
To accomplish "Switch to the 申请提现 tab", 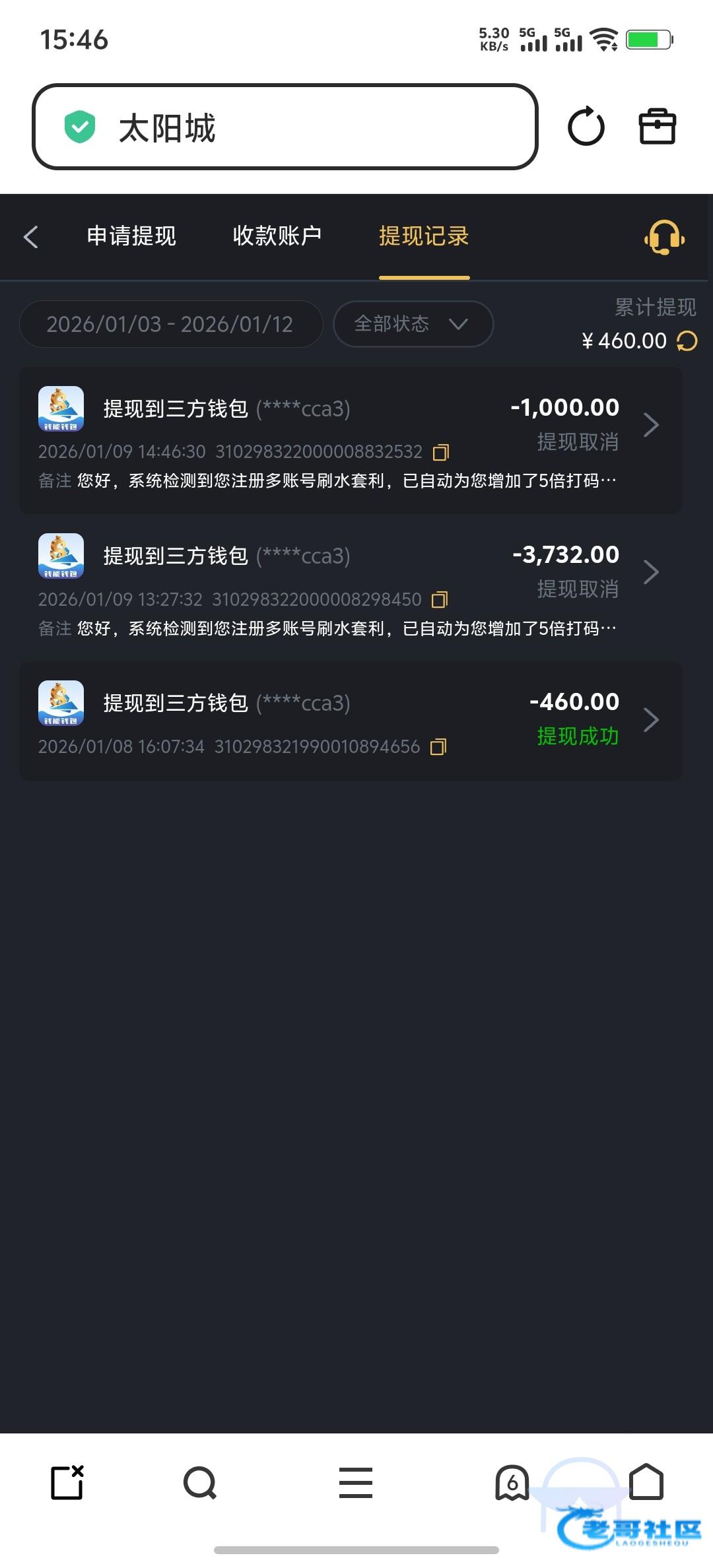I will (131, 236).
